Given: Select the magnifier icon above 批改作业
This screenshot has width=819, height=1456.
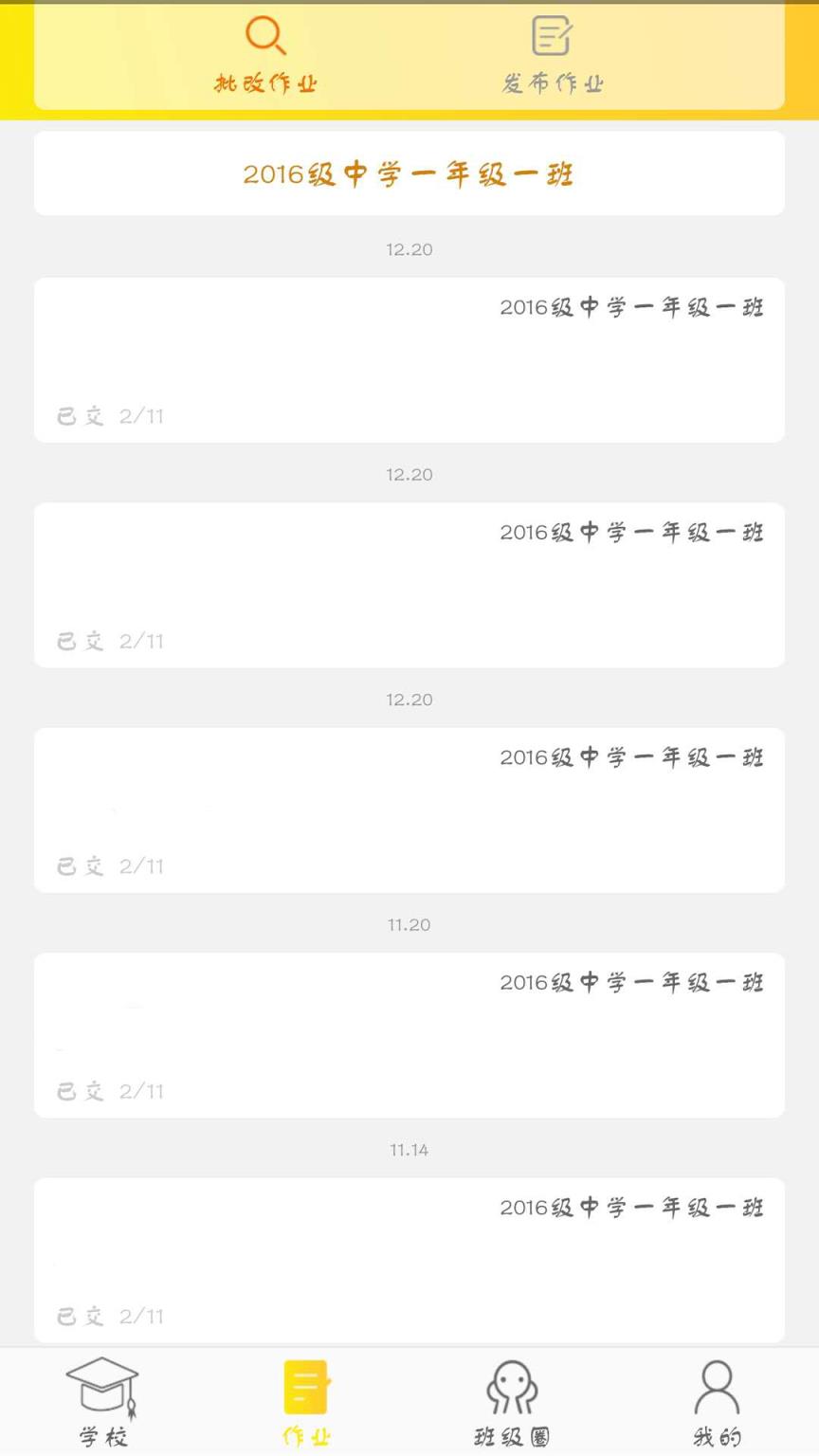Looking at the screenshot, I should pyautogui.click(x=265, y=36).
